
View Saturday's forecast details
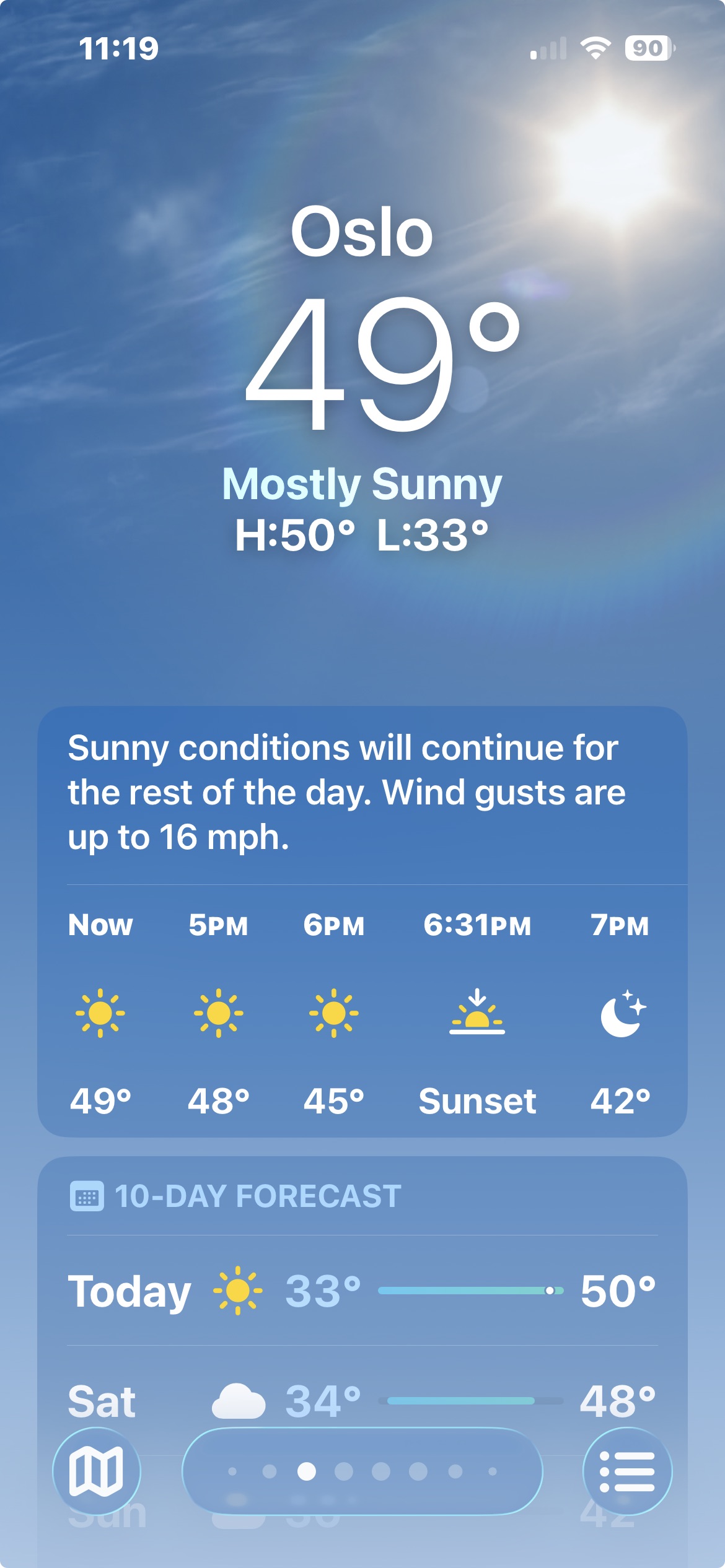pos(362,1401)
